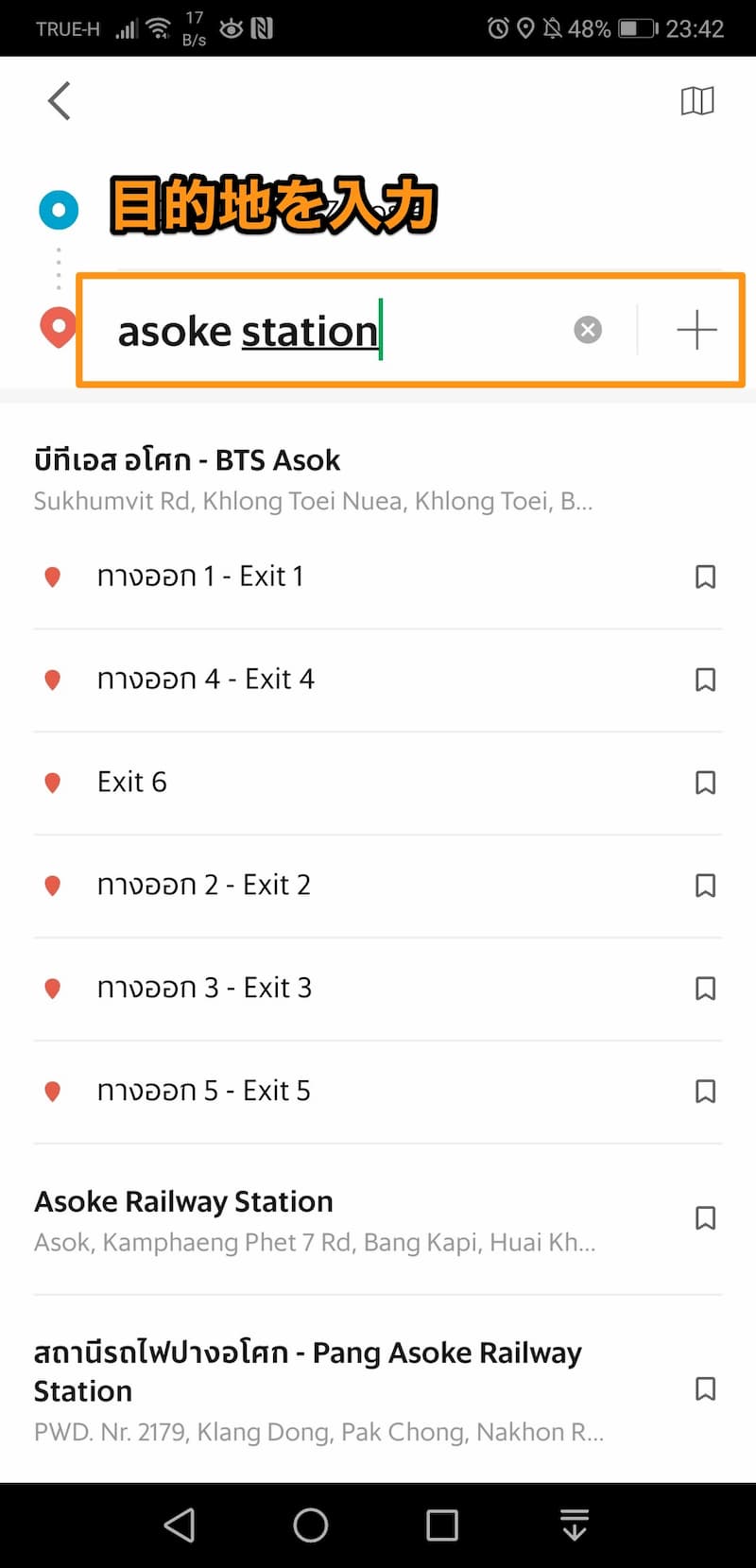Go back using the top arrow
756x1568 pixels.
click(x=60, y=101)
